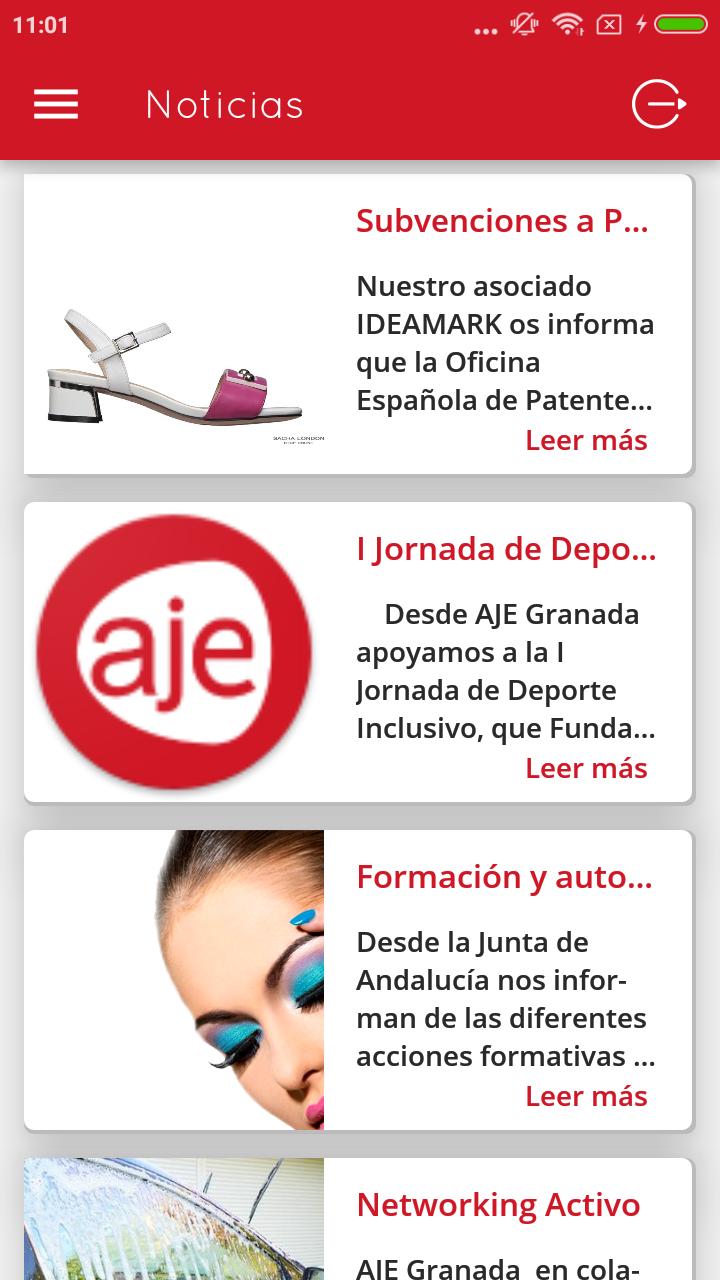Open the Subvenciones article via Leer más
Image resolution: width=720 pixels, height=1280 pixels.
coord(586,439)
